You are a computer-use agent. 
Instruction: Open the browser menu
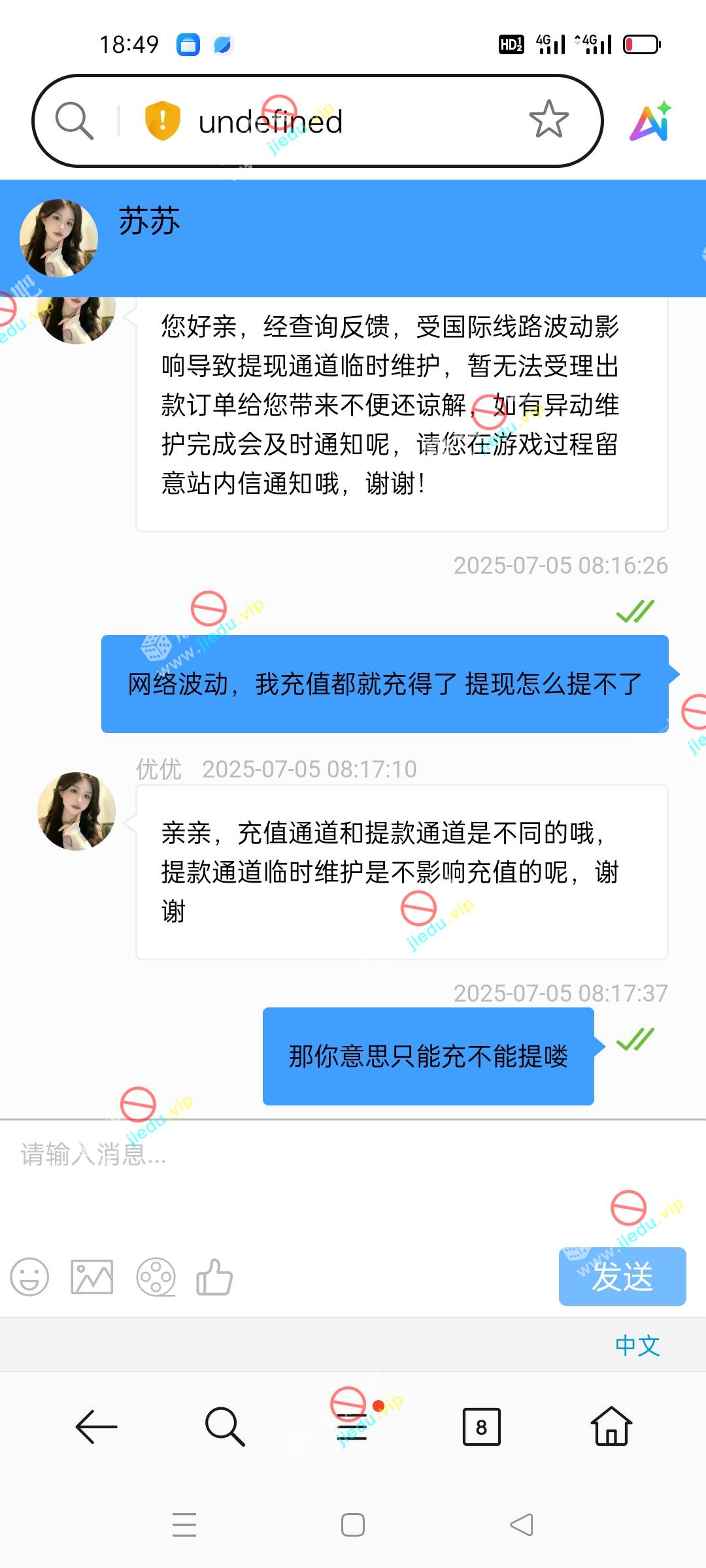(352, 1427)
